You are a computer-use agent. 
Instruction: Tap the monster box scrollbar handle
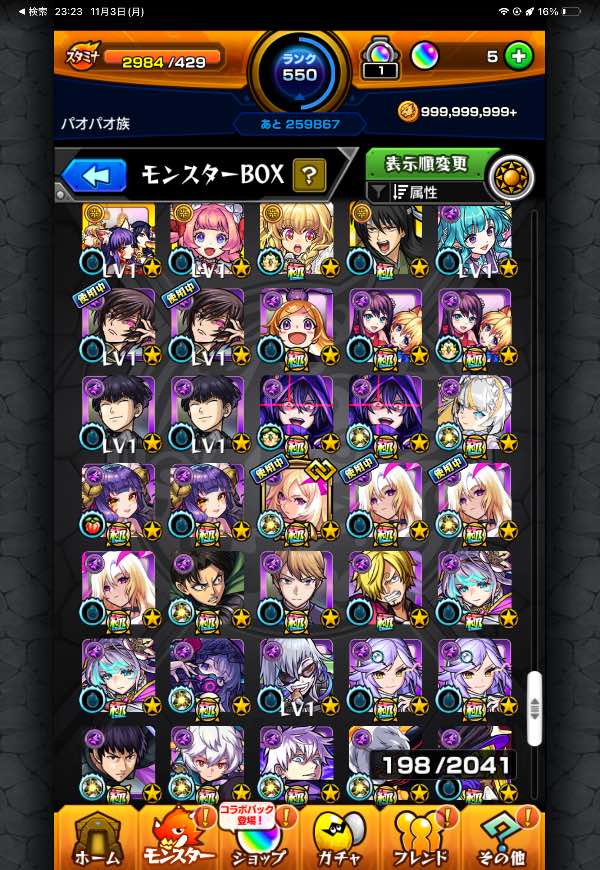point(534,696)
